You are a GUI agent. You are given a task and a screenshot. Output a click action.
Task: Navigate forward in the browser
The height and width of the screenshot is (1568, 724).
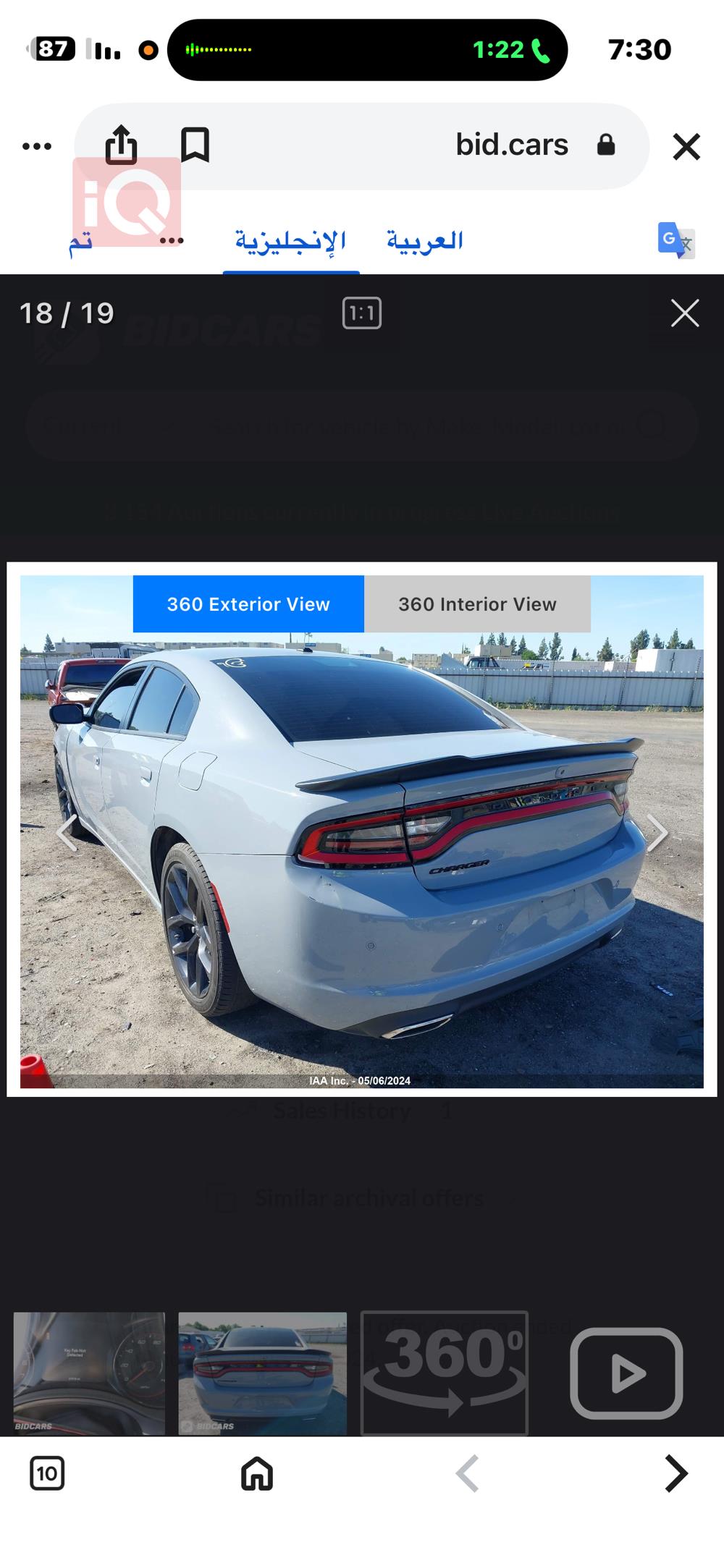pyautogui.click(x=675, y=1474)
